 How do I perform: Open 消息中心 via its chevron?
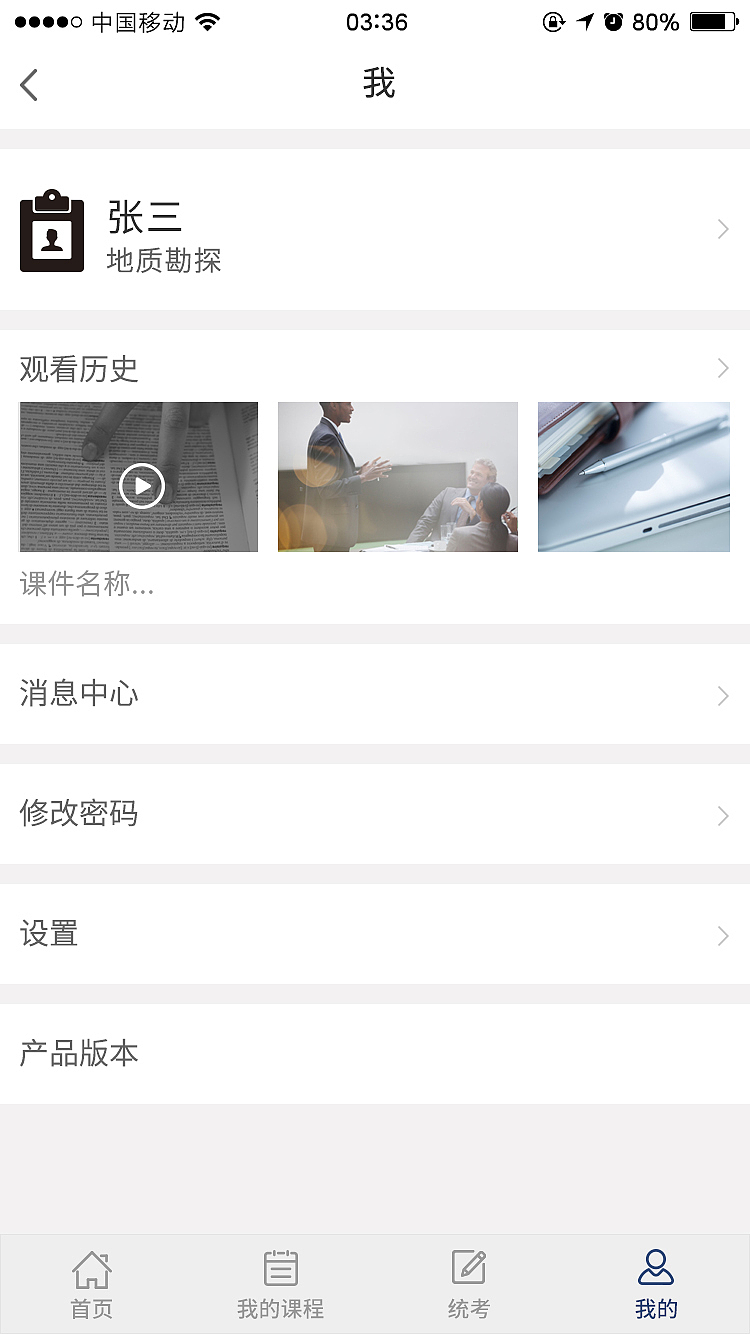click(722, 695)
